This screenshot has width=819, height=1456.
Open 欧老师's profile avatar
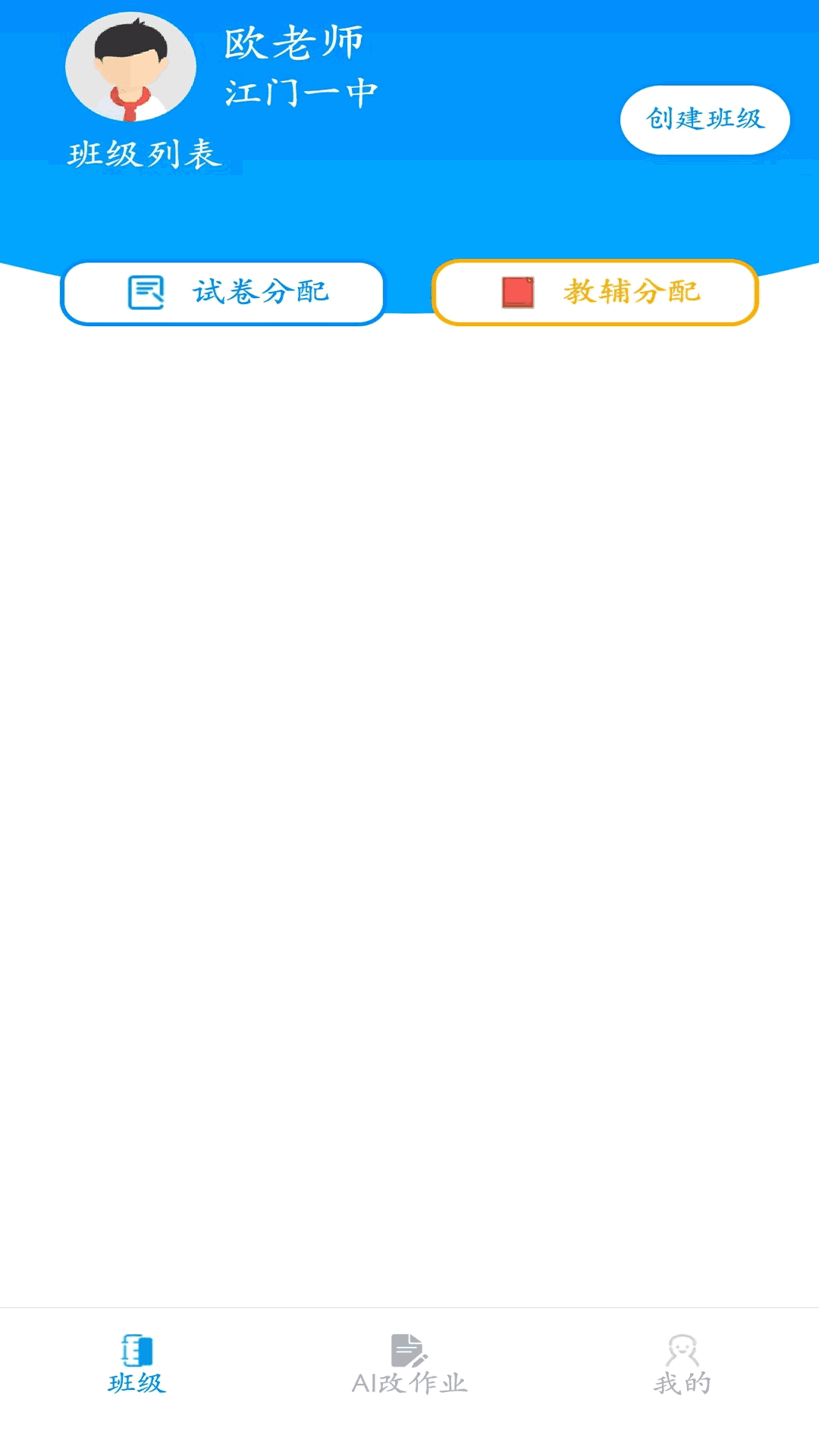pos(130,67)
